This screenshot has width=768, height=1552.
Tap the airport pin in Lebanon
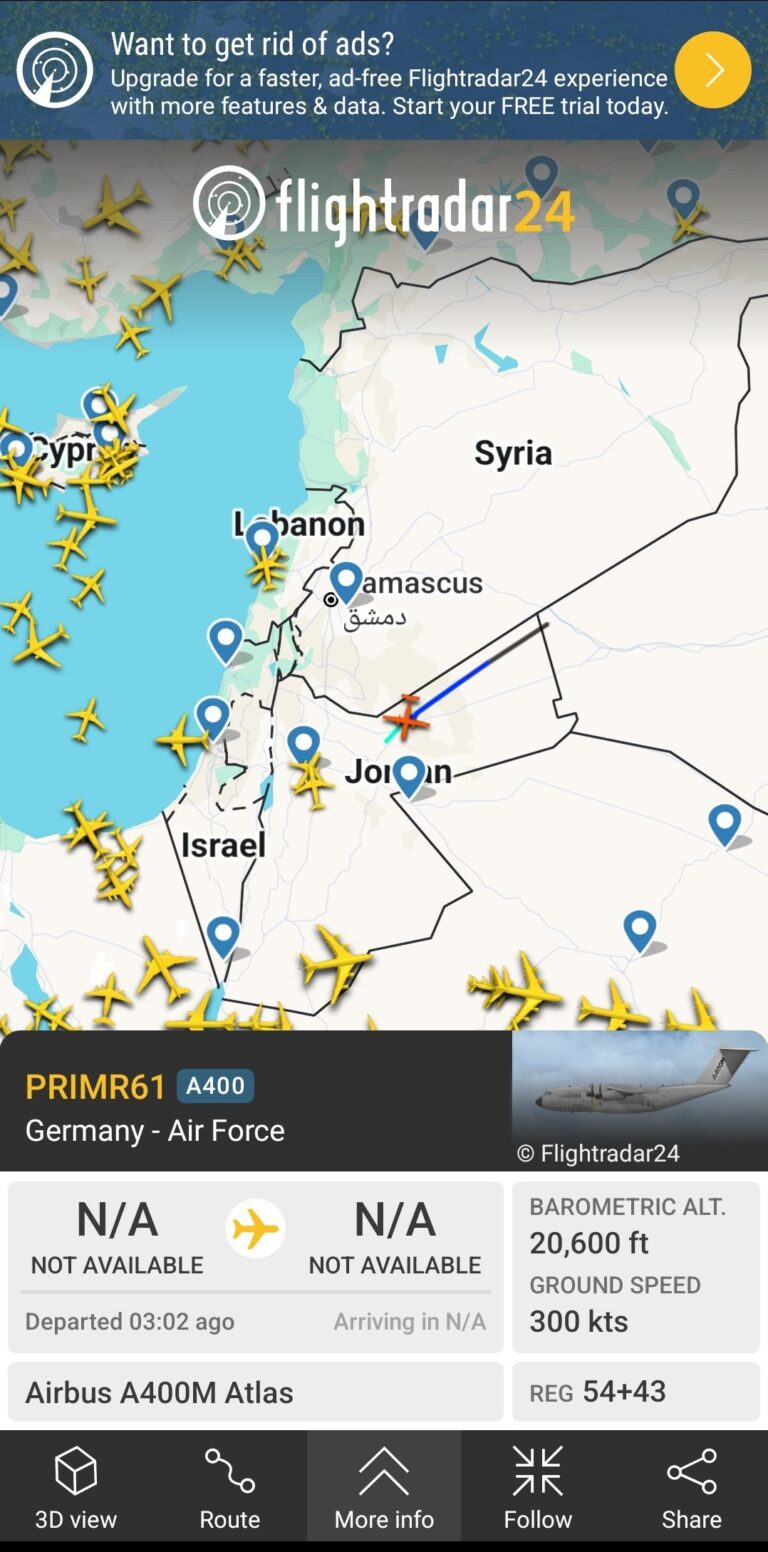point(262,538)
